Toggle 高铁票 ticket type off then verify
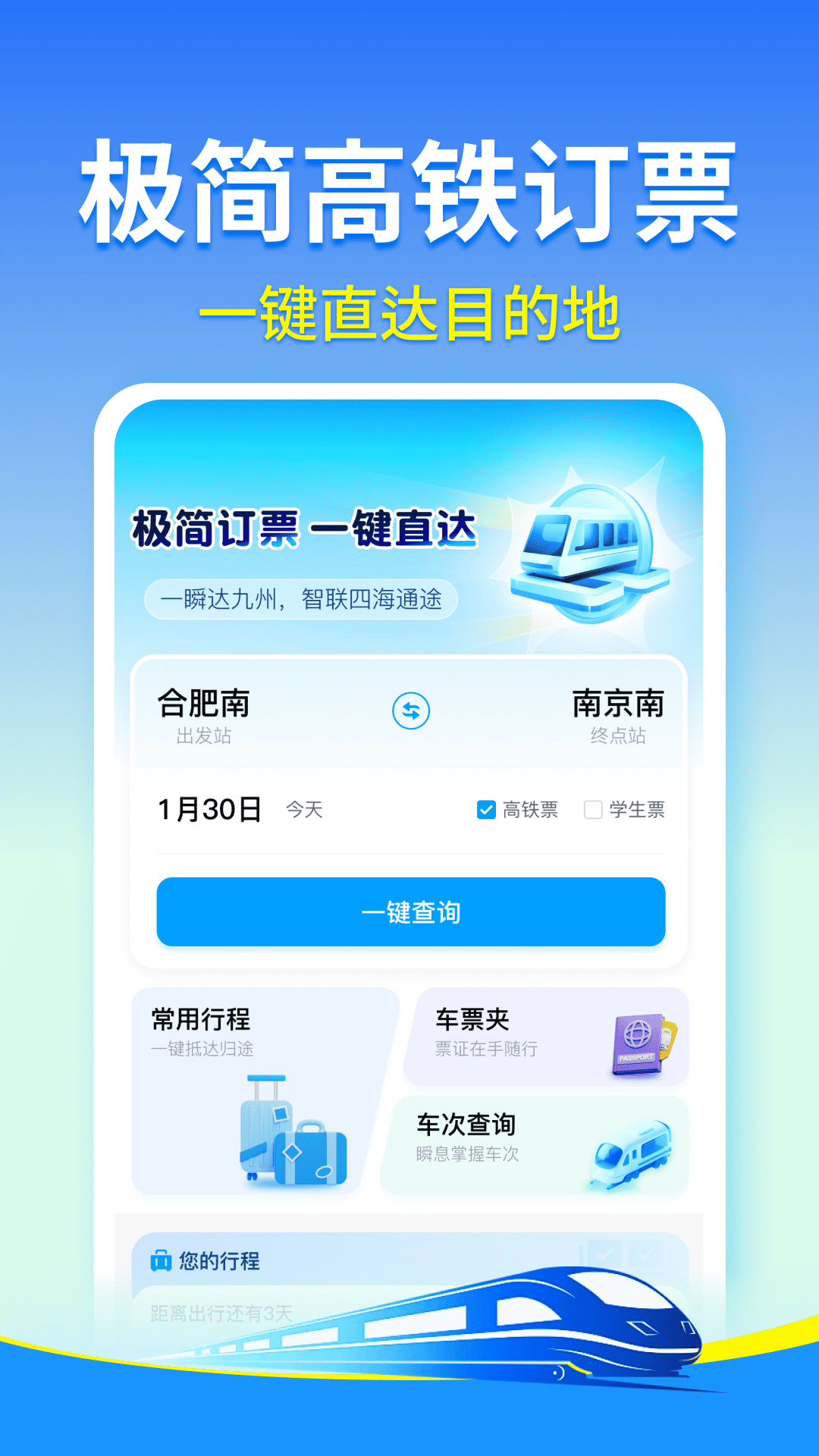 click(486, 811)
